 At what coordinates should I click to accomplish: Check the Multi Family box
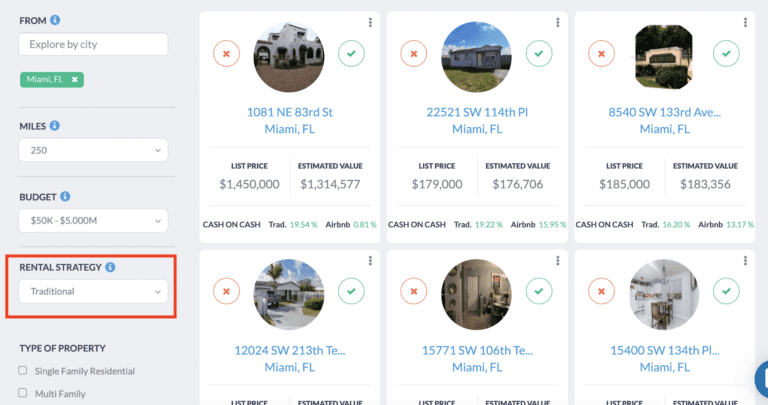pos(23,394)
